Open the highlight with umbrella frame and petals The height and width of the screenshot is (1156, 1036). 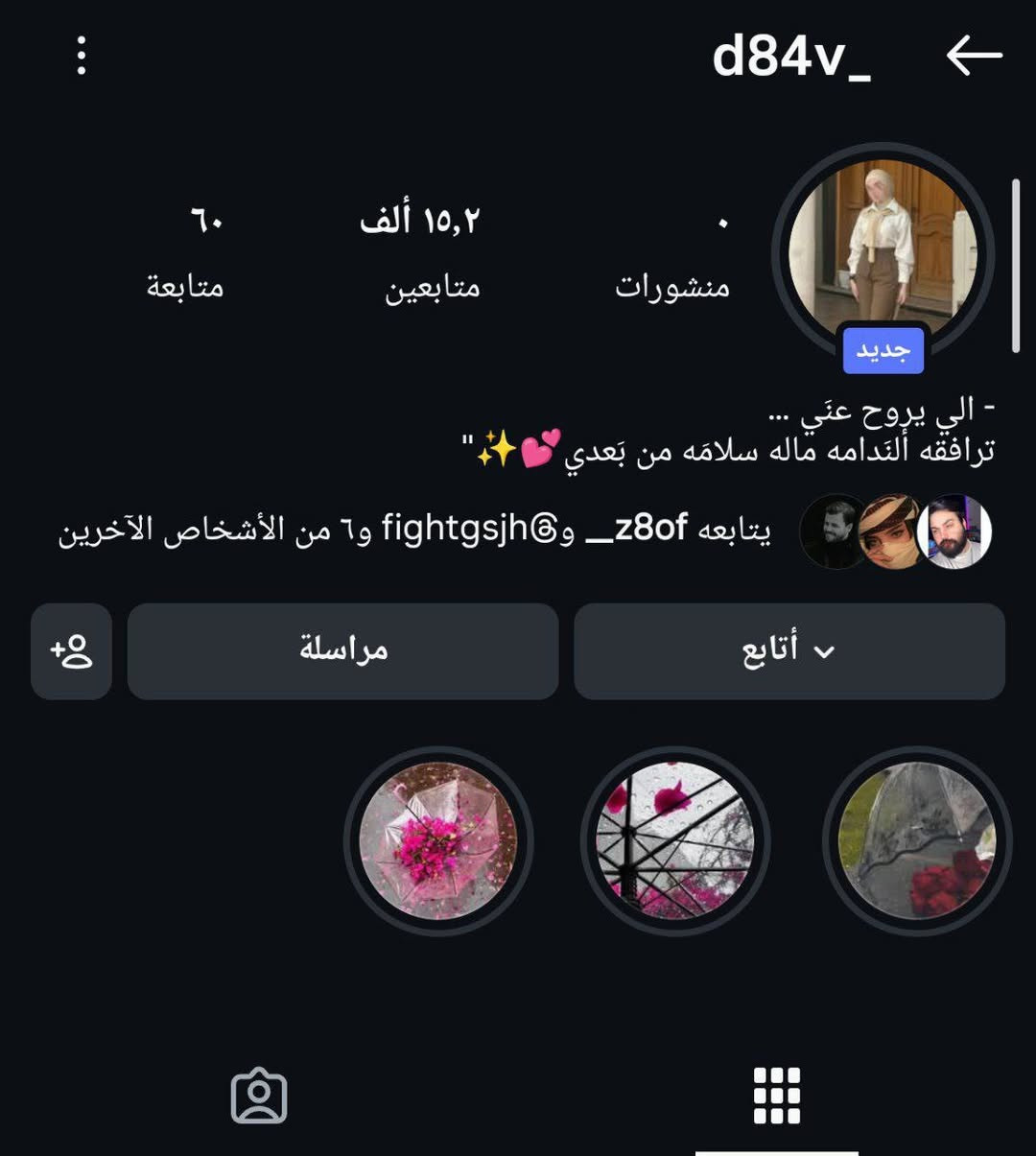coord(675,840)
